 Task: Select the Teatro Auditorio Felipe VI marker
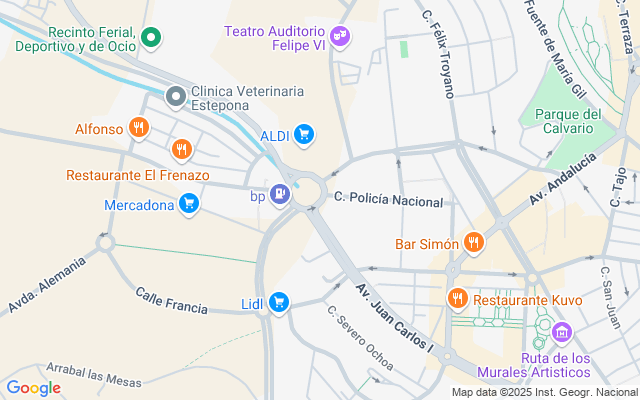point(340,37)
